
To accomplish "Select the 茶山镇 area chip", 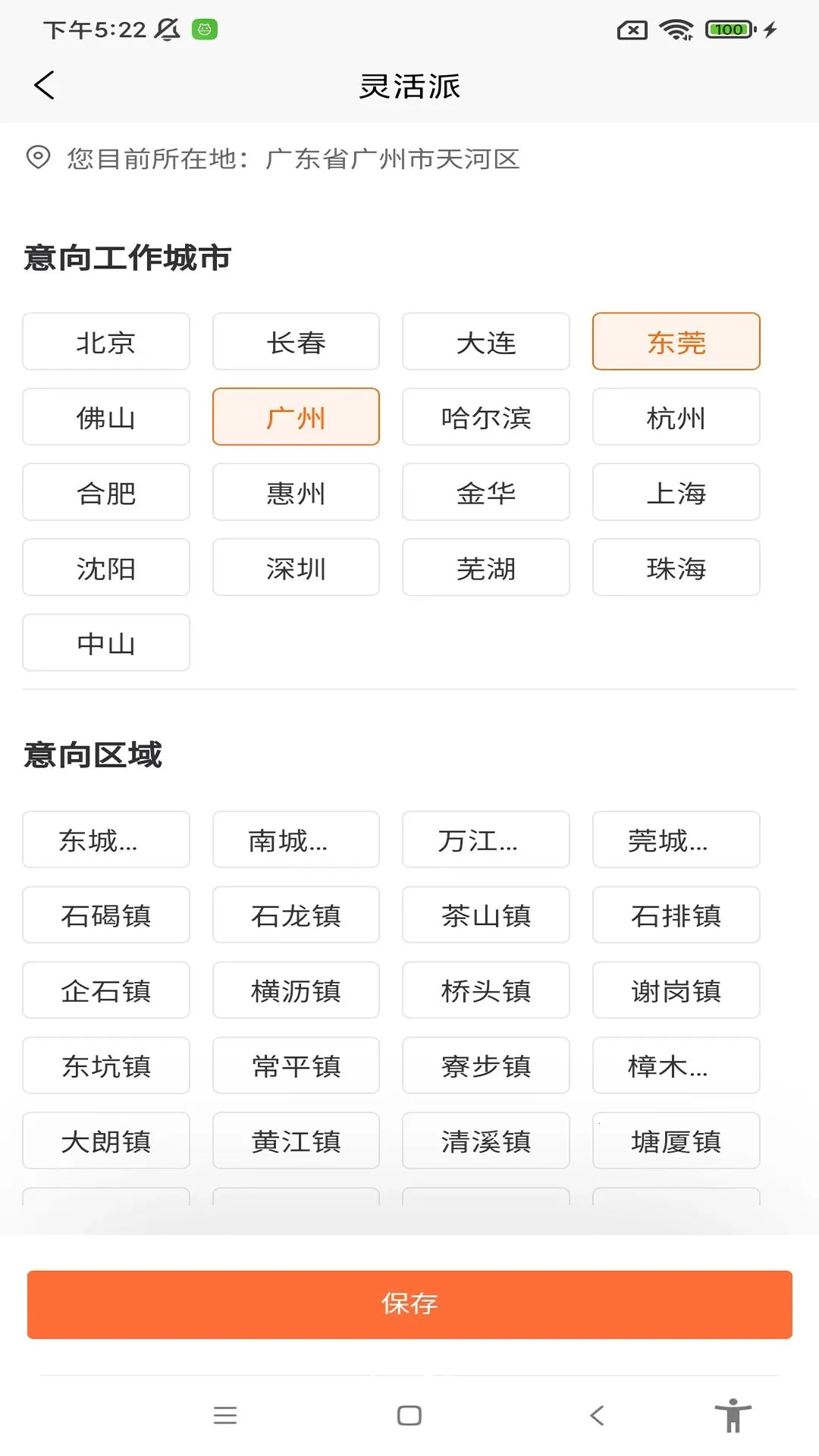I will 486,915.
